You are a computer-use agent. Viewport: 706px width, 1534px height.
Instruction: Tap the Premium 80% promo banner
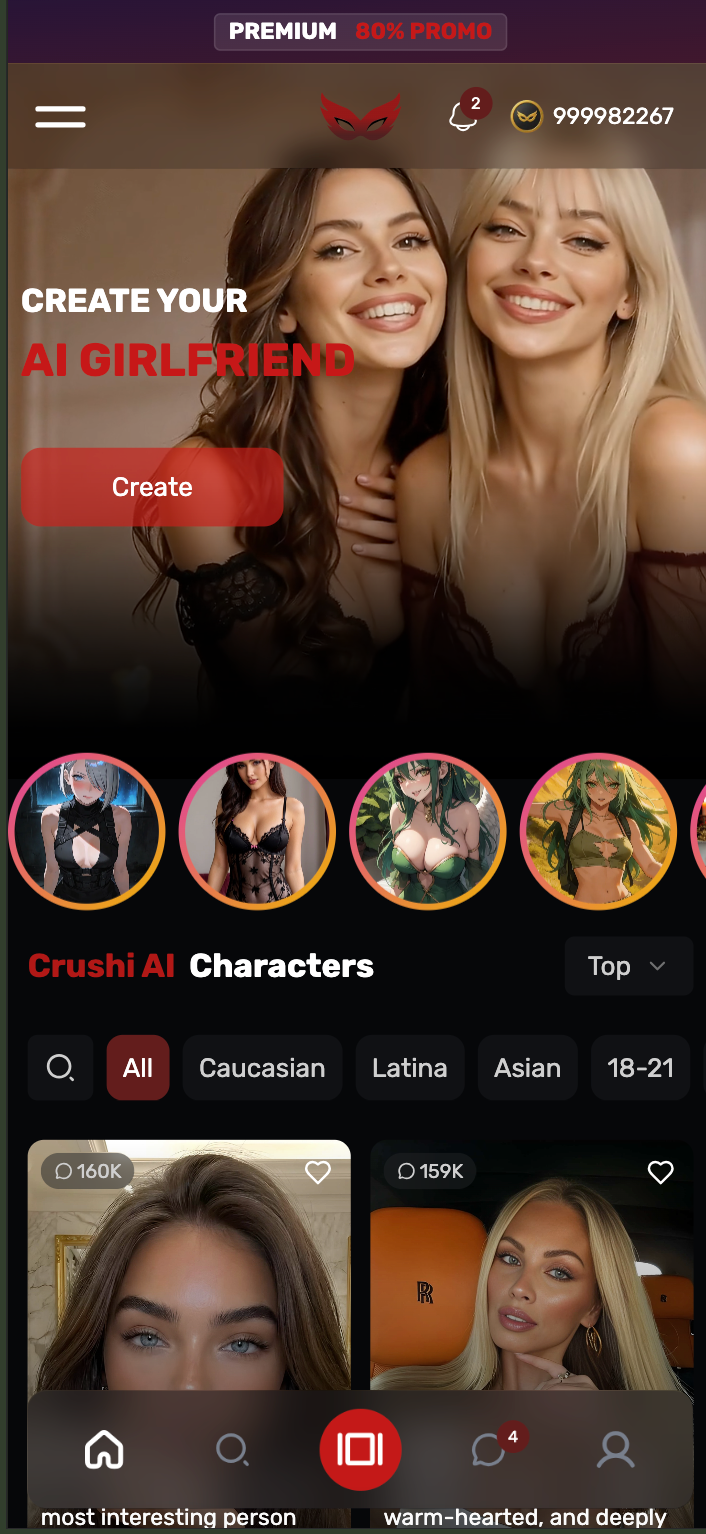coord(360,31)
